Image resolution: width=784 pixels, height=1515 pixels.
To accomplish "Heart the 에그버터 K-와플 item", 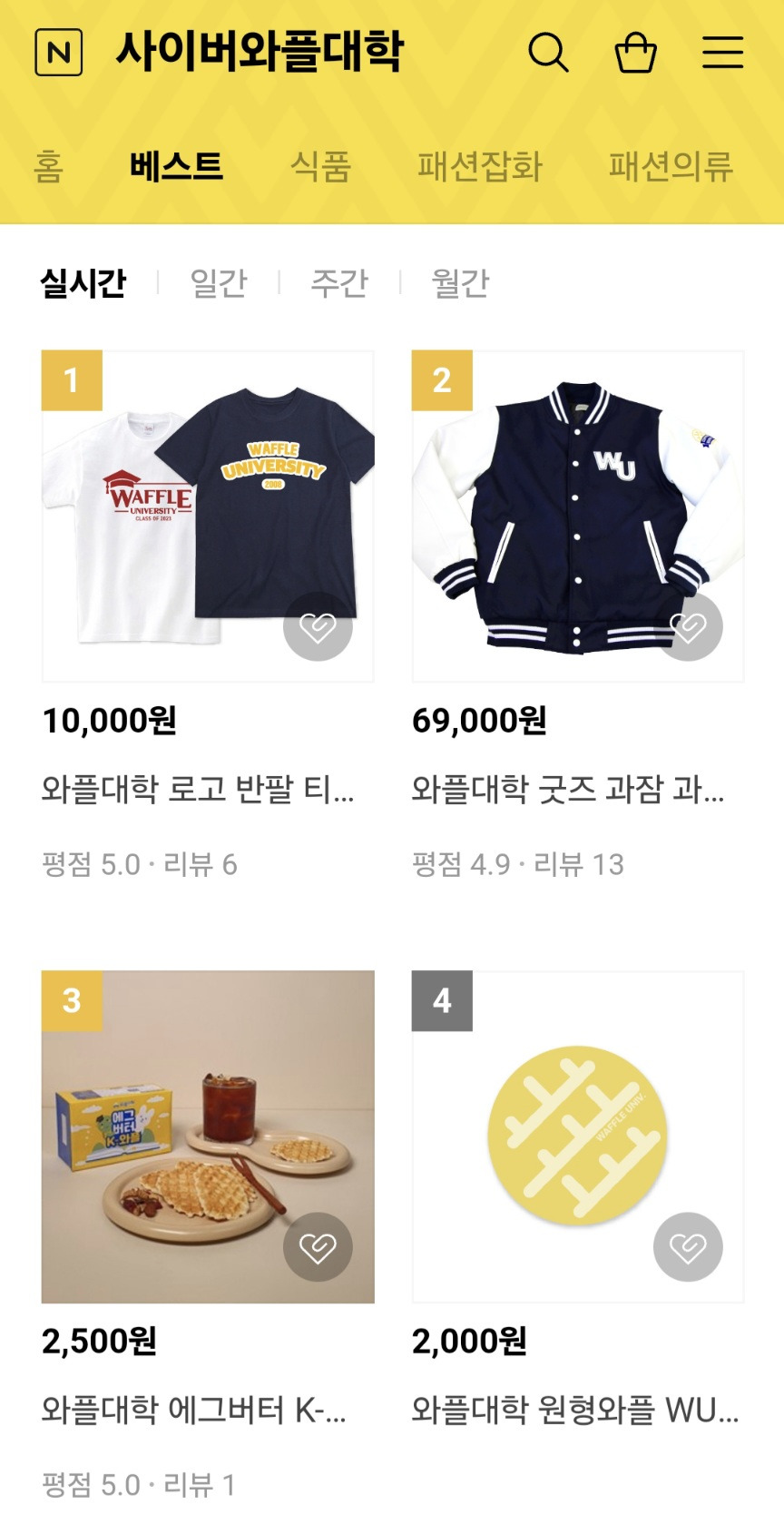I will pyautogui.click(x=318, y=1247).
